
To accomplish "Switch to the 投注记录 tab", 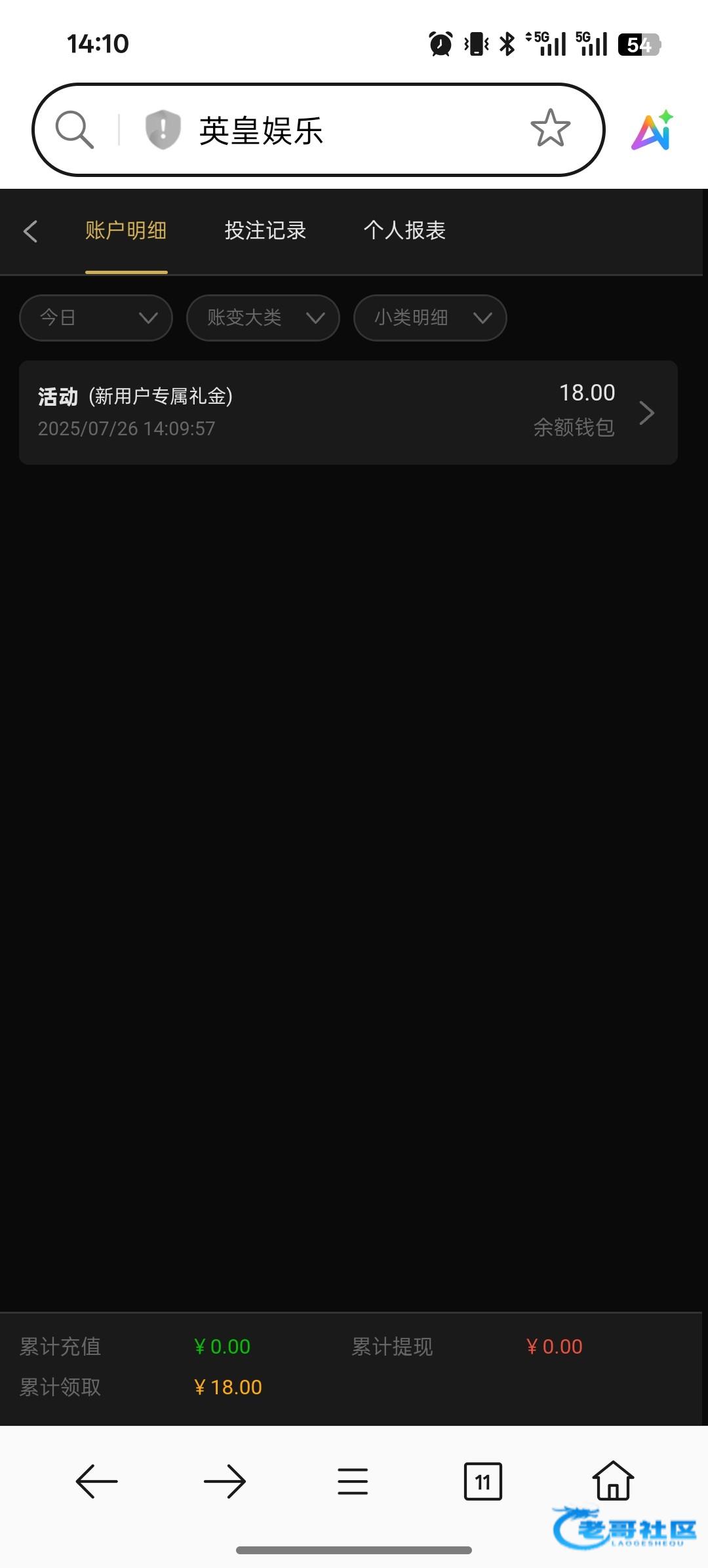I will [x=265, y=231].
